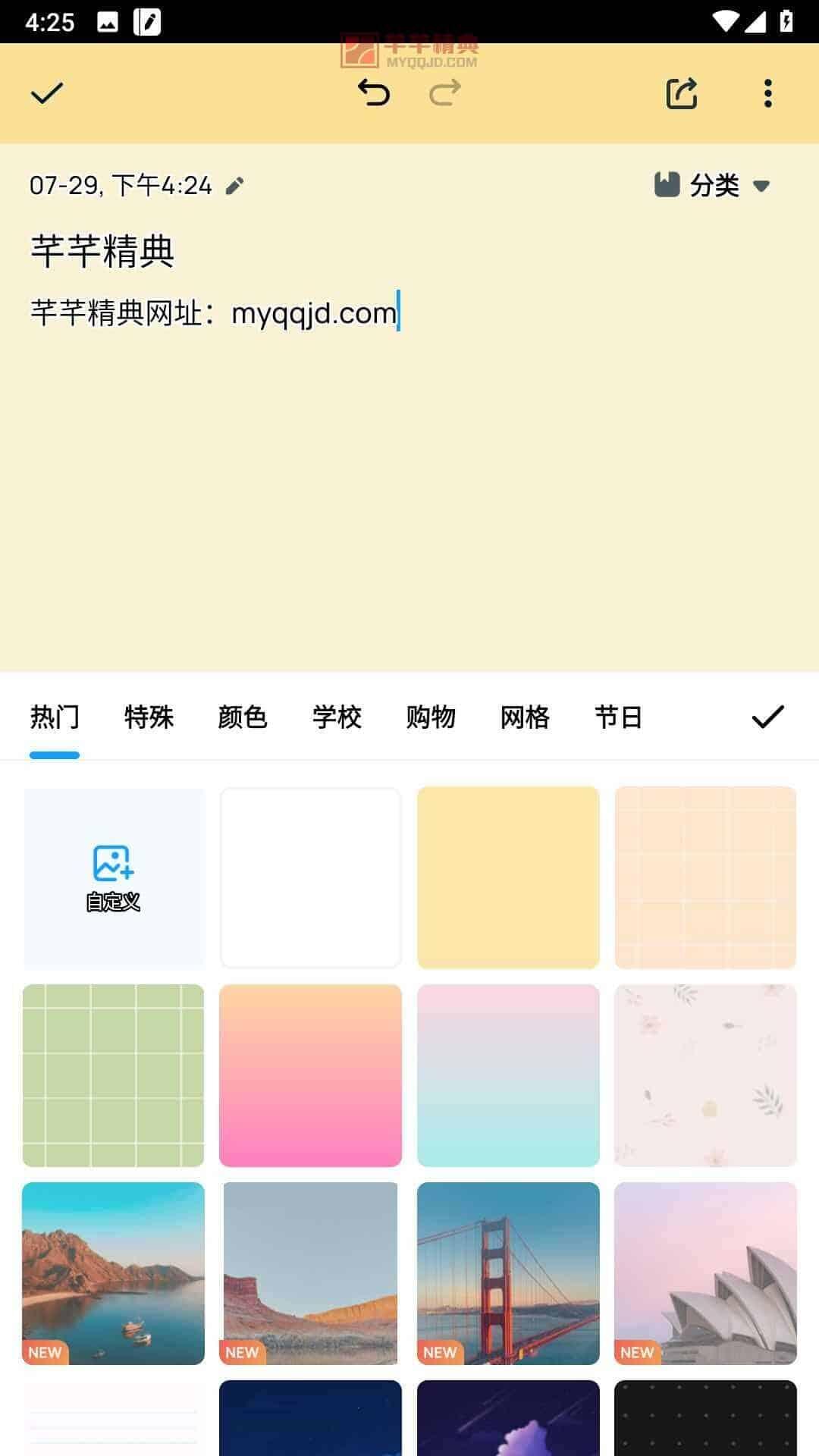819x1456 pixels.
Task: Tap the bookmark category icon near 分类
Action: tap(666, 184)
